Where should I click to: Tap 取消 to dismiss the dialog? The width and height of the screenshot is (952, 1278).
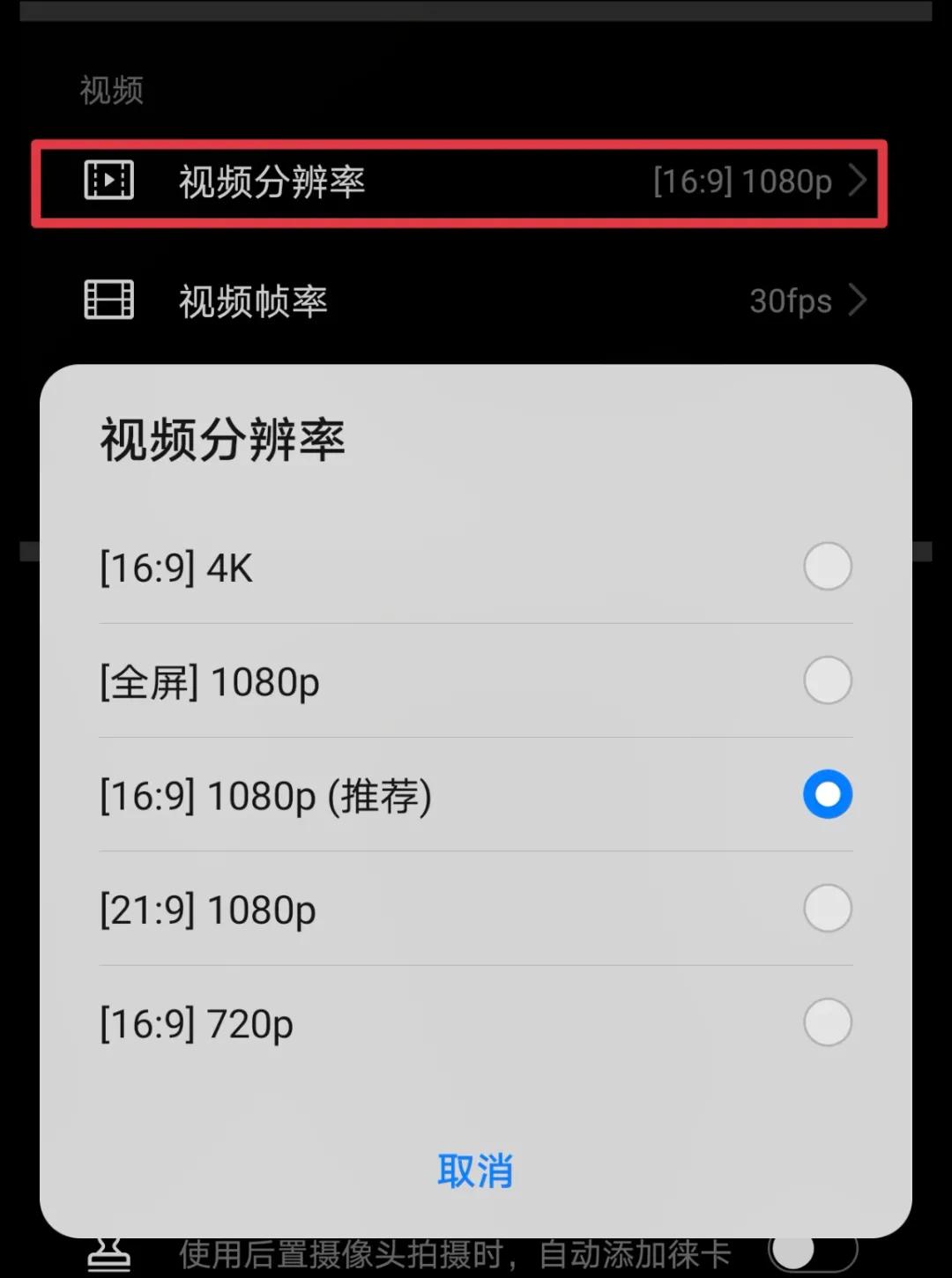tap(474, 1172)
